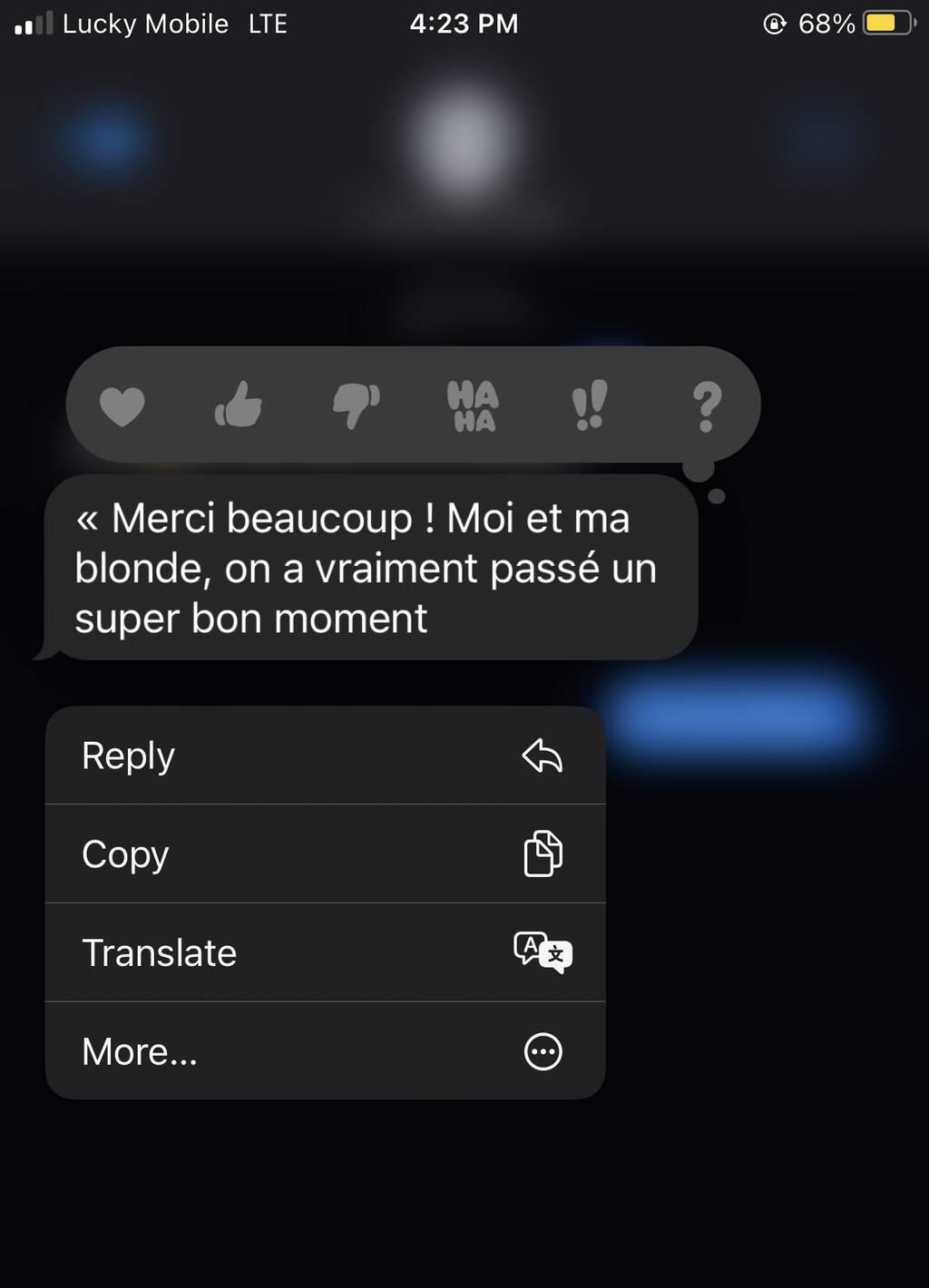
Task: Copy the message text
Action: (x=325, y=854)
